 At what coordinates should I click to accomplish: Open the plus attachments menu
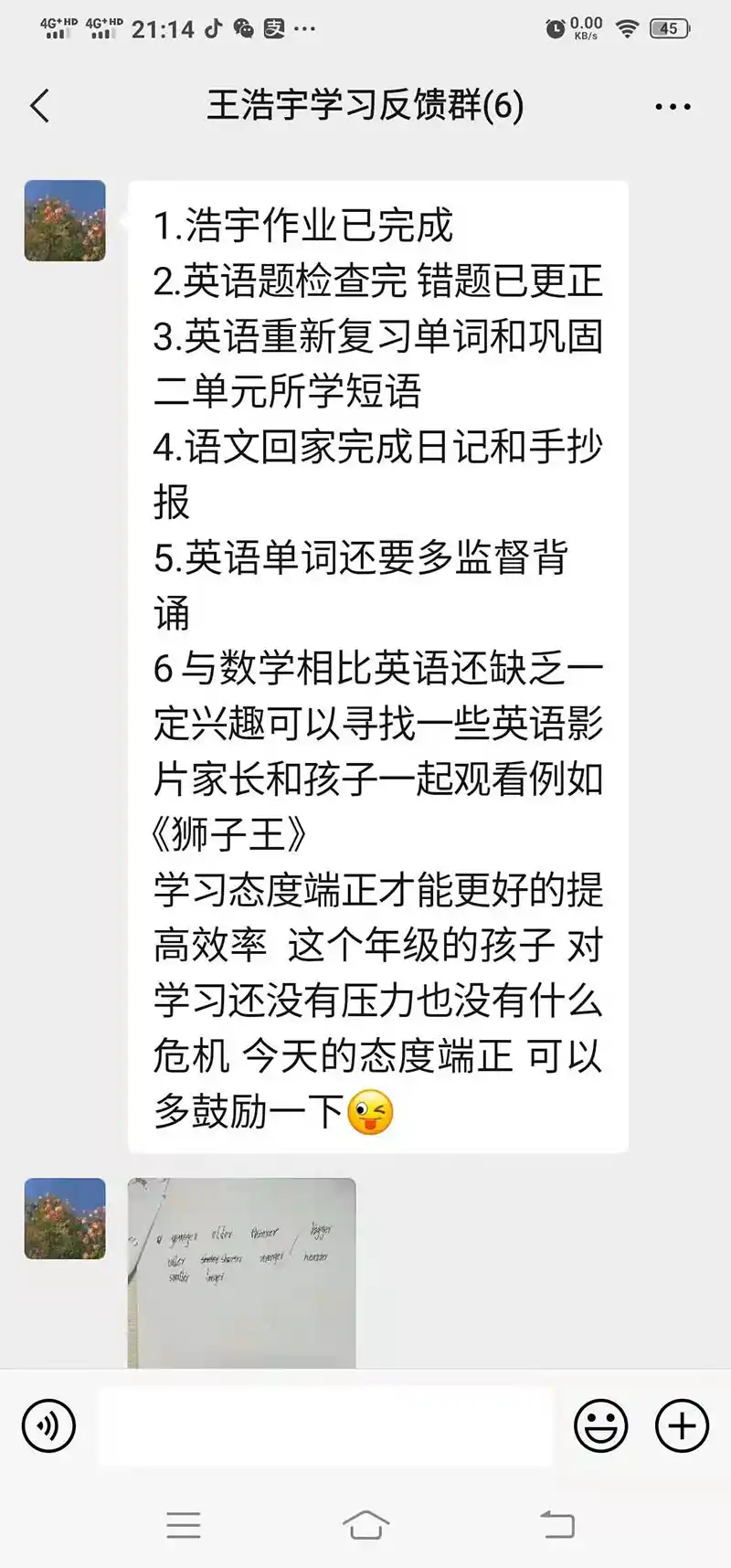682,1425
